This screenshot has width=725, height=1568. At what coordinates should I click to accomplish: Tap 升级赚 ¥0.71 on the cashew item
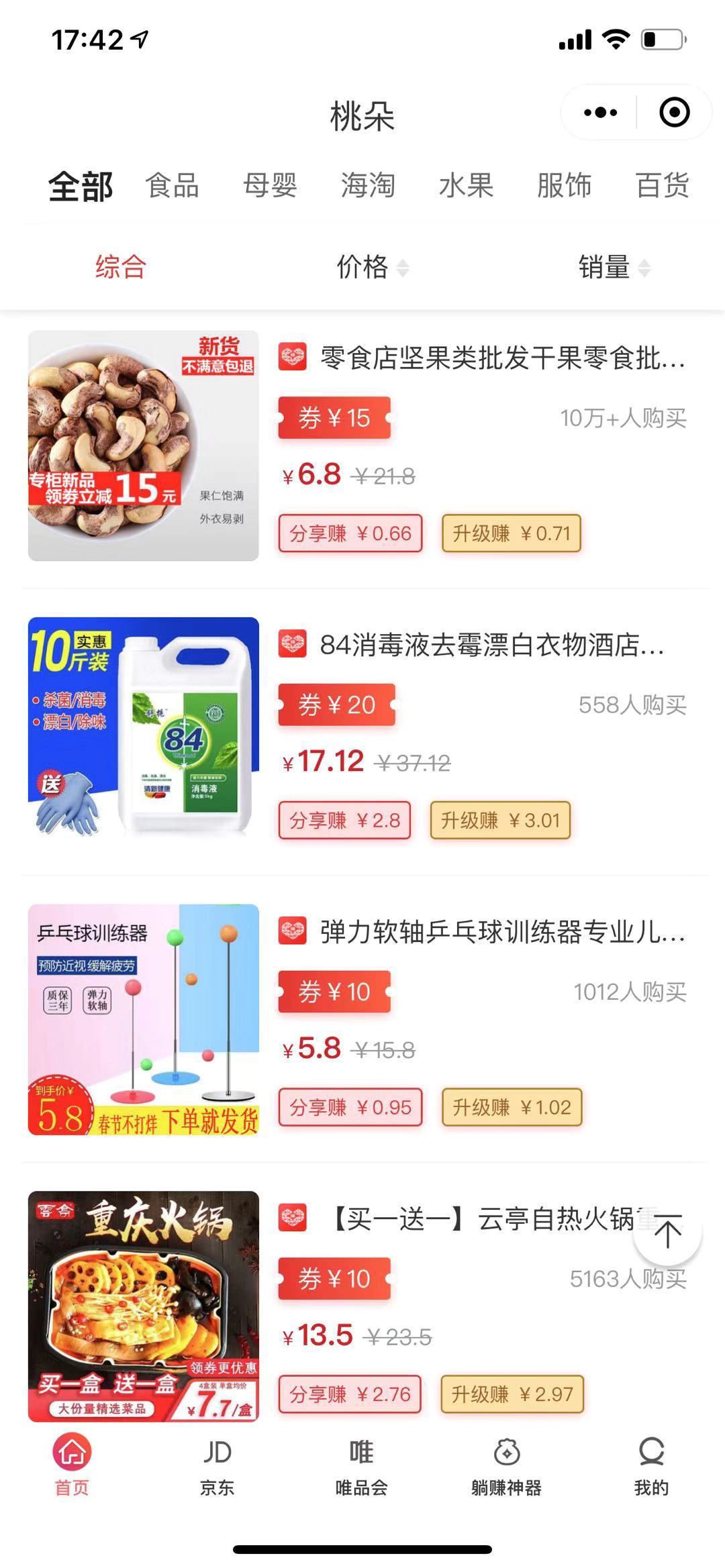(511, 533)
